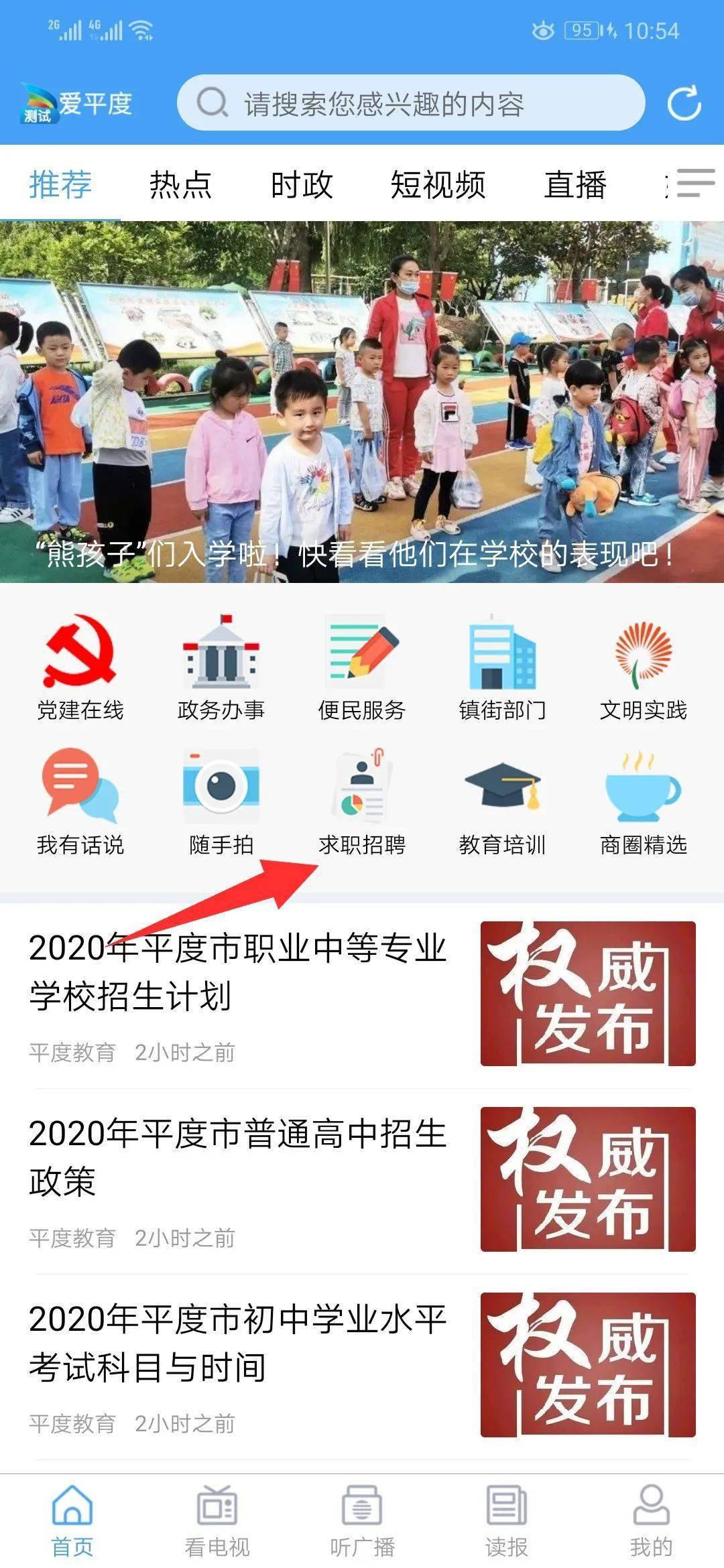Open the kindergarten banner story

pos(362,402)
